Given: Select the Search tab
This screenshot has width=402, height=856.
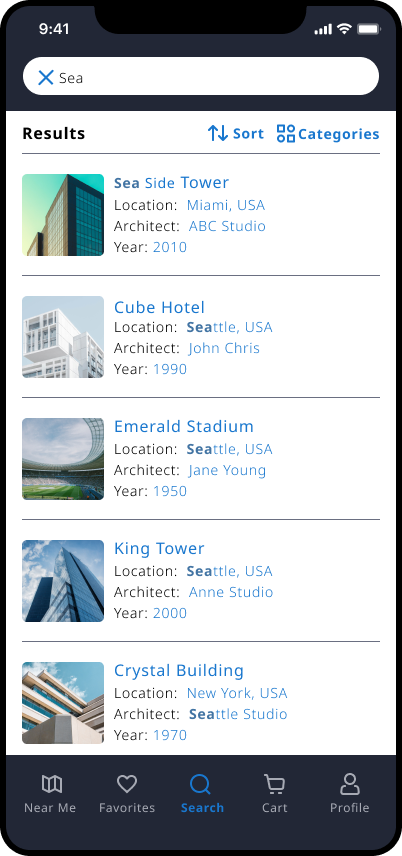Looking at the screenshot, I should pos(202,794).
